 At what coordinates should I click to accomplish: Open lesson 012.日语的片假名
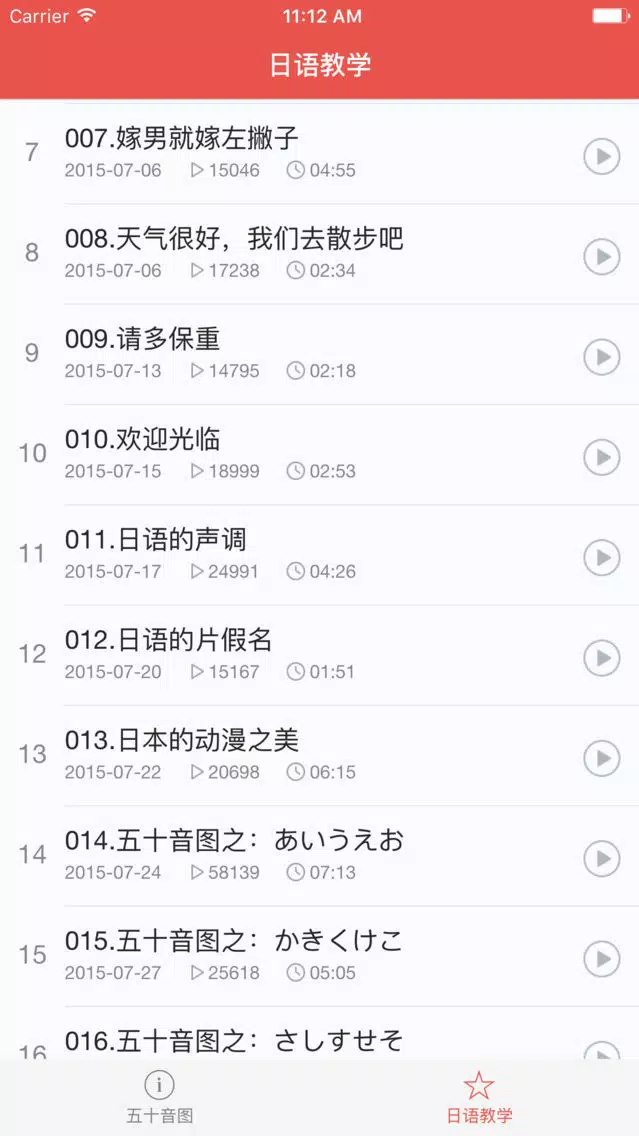(x=320, y=656)
